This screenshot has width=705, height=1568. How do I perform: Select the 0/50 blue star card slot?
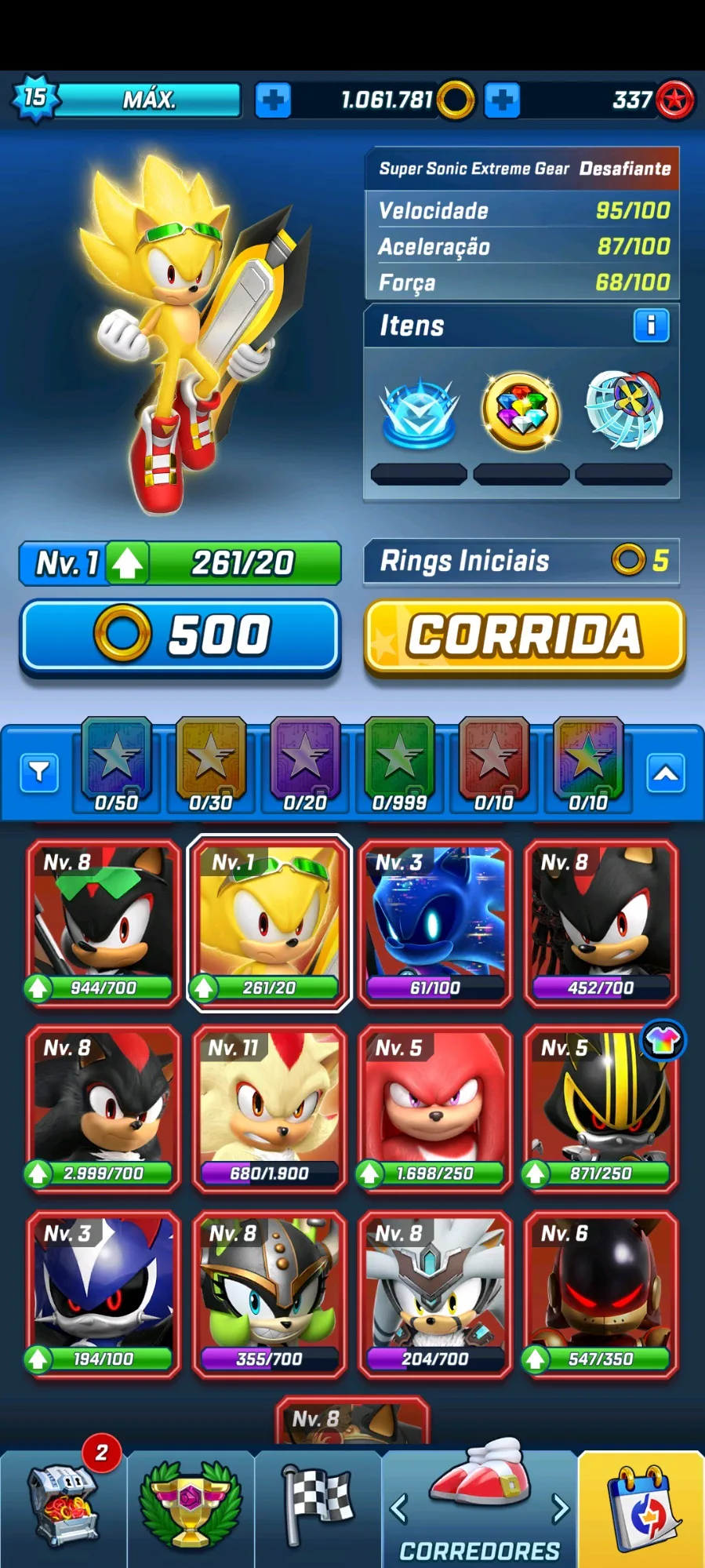(x=116, y=765)
